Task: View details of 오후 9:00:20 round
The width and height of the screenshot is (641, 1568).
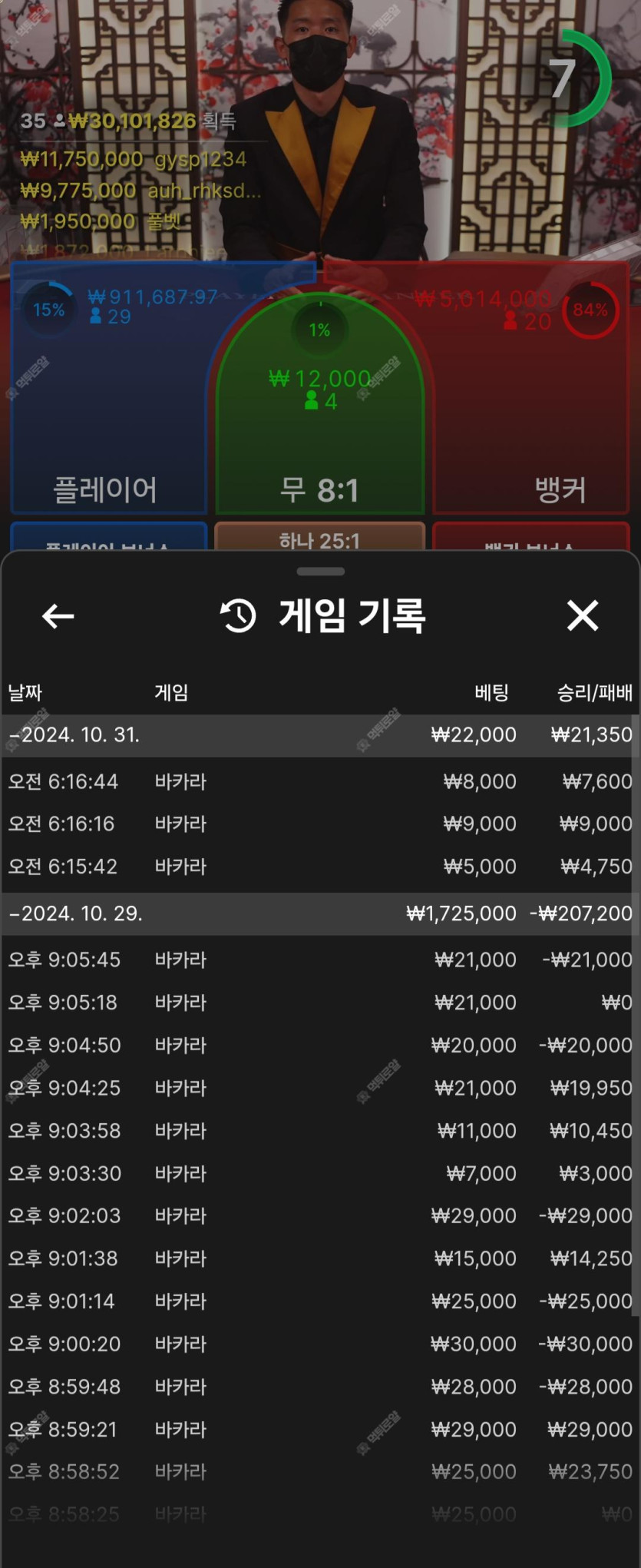Action: [x=319, y=1344]
